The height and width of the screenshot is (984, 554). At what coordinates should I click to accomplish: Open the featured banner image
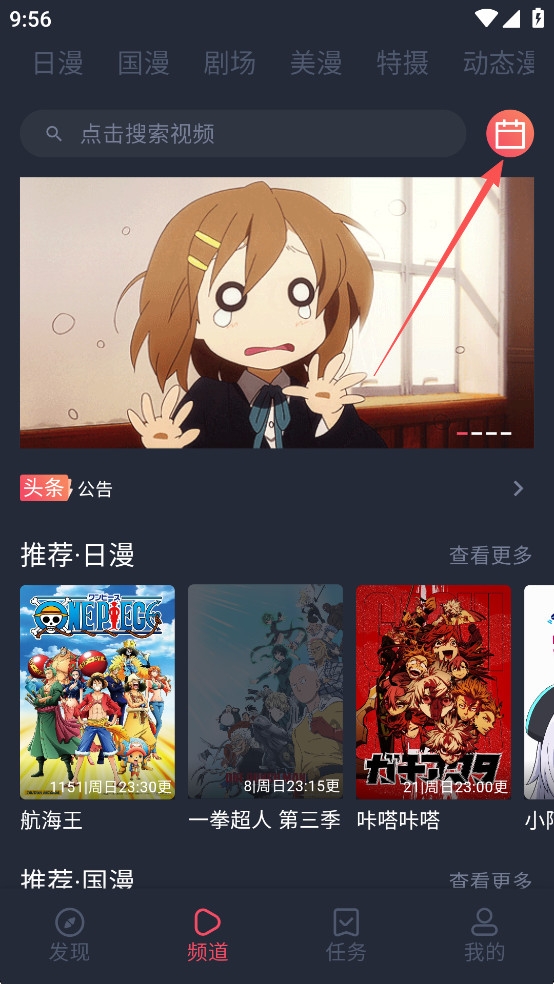tap(277, 313)
